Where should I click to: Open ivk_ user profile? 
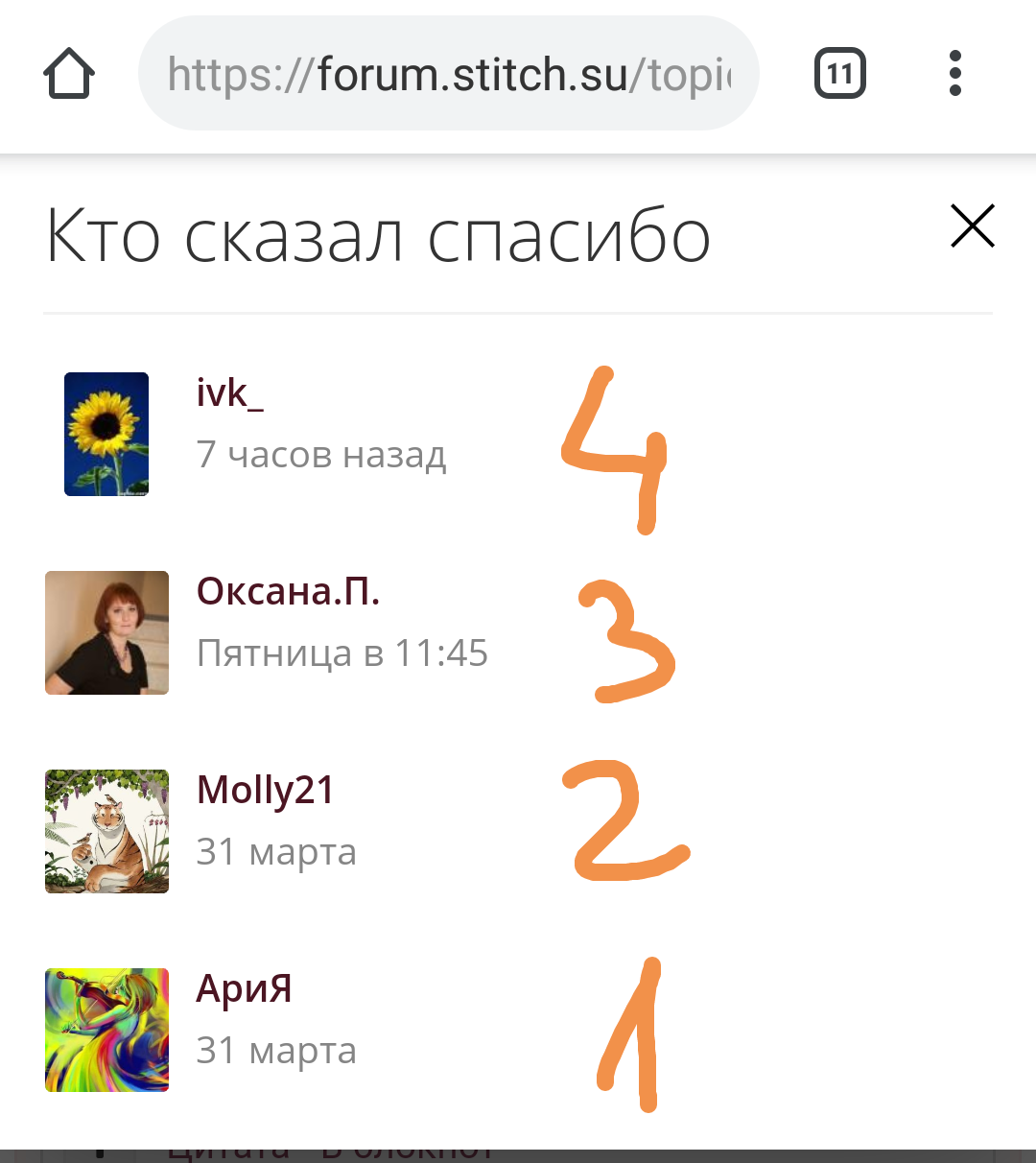pyautogui.click(x=229, y=393)
